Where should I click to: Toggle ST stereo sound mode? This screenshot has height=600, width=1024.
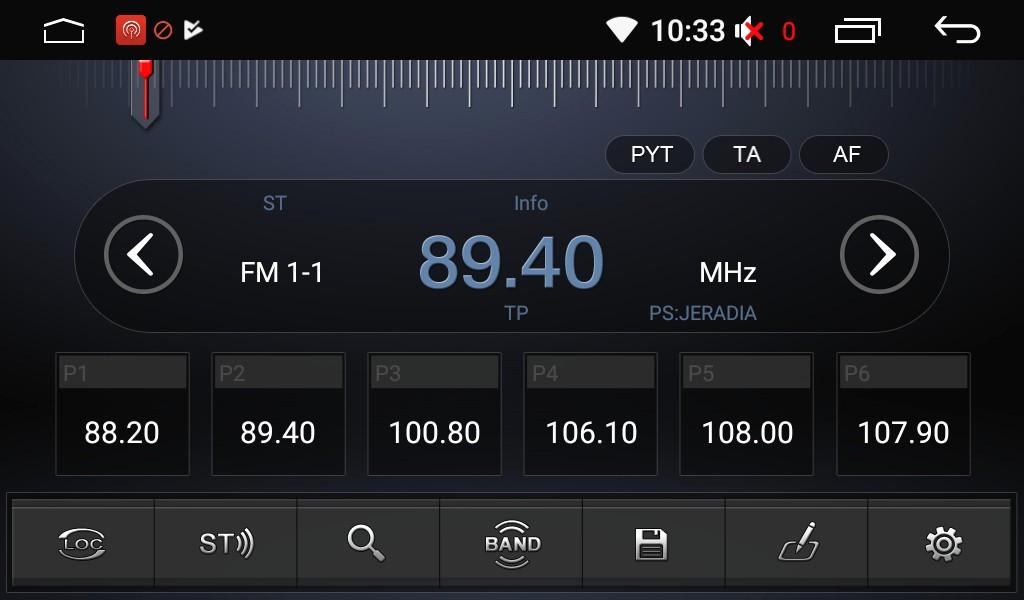(x=225, y=544)
